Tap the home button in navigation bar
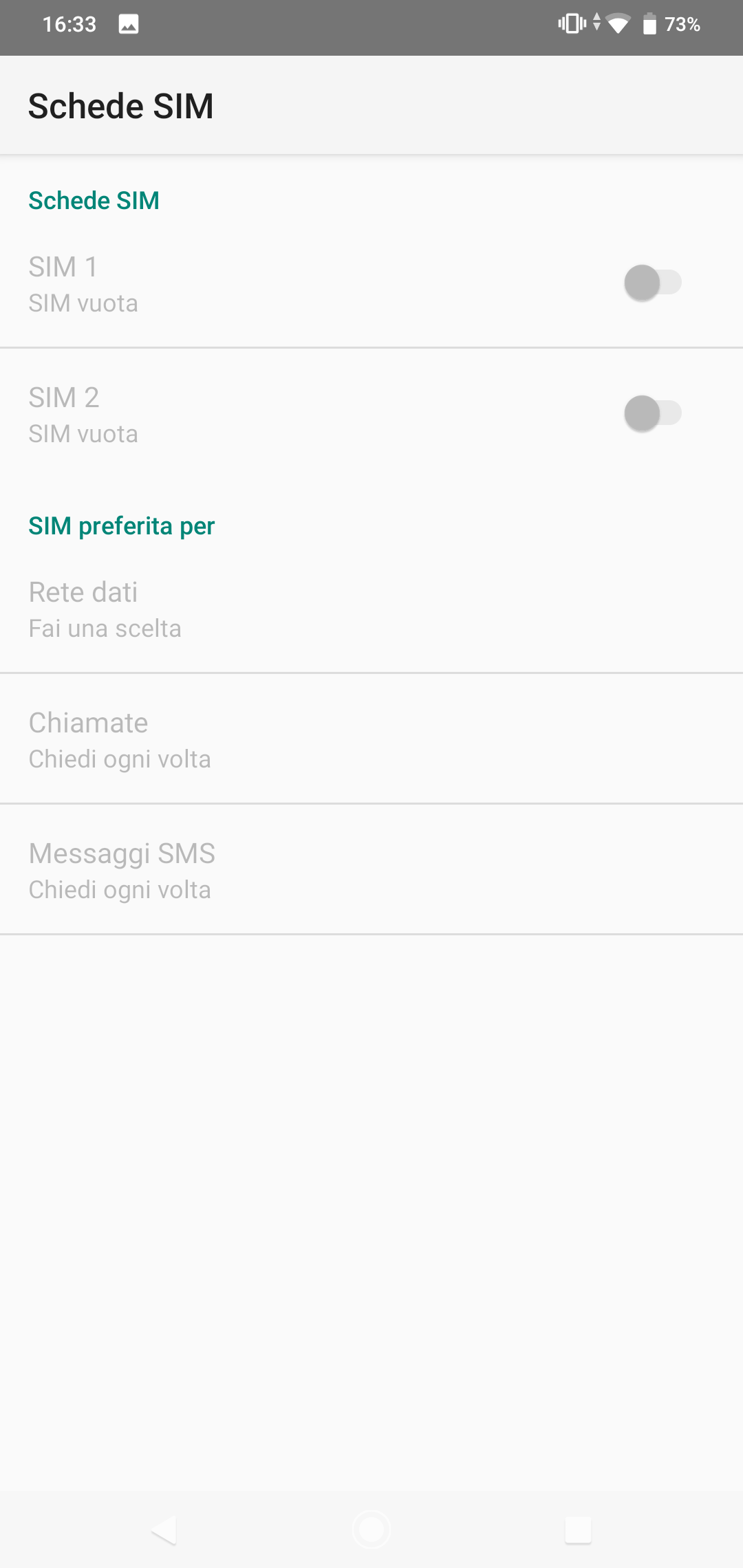The image size is (743, 1568). (x=371, y=1529)
